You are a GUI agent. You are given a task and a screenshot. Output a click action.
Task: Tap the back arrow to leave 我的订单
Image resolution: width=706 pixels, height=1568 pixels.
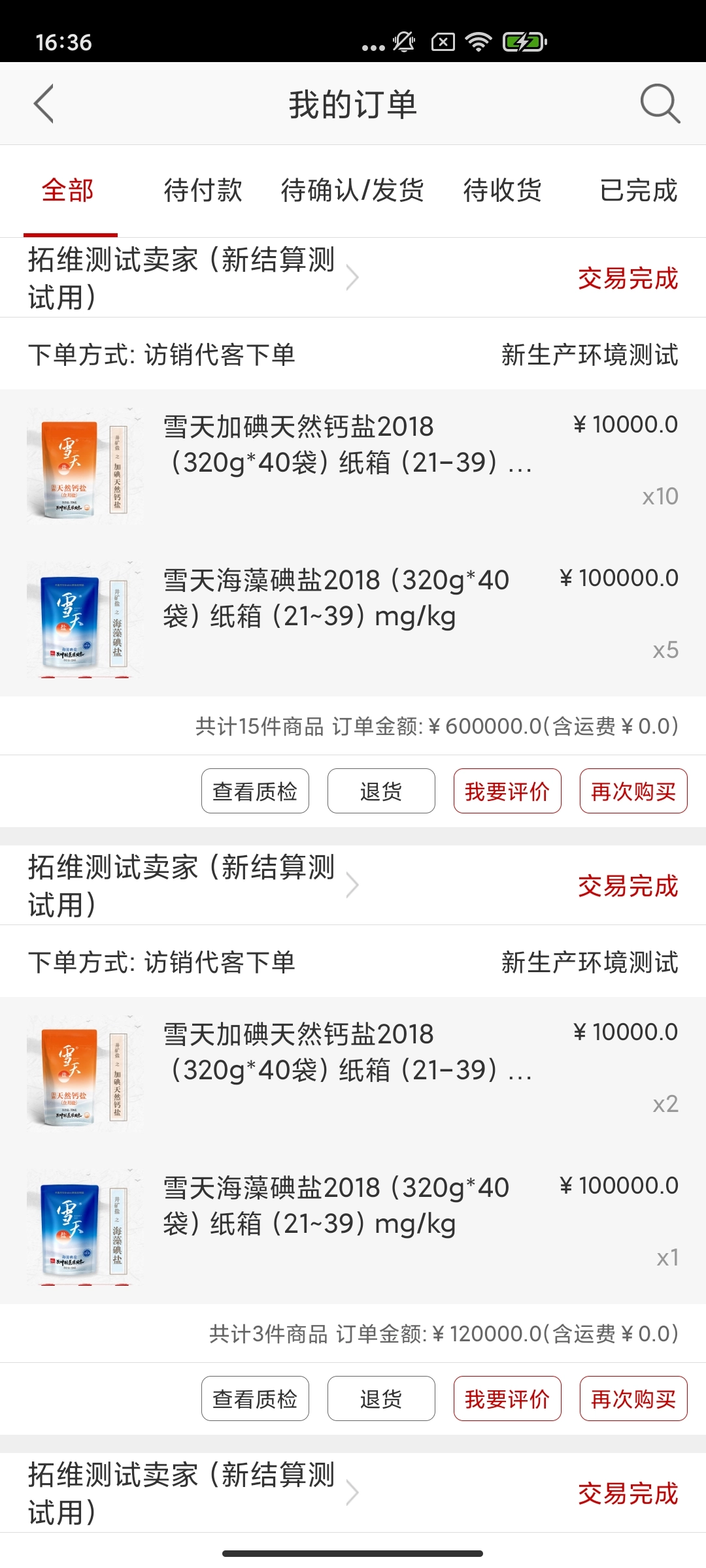point(44,103)
